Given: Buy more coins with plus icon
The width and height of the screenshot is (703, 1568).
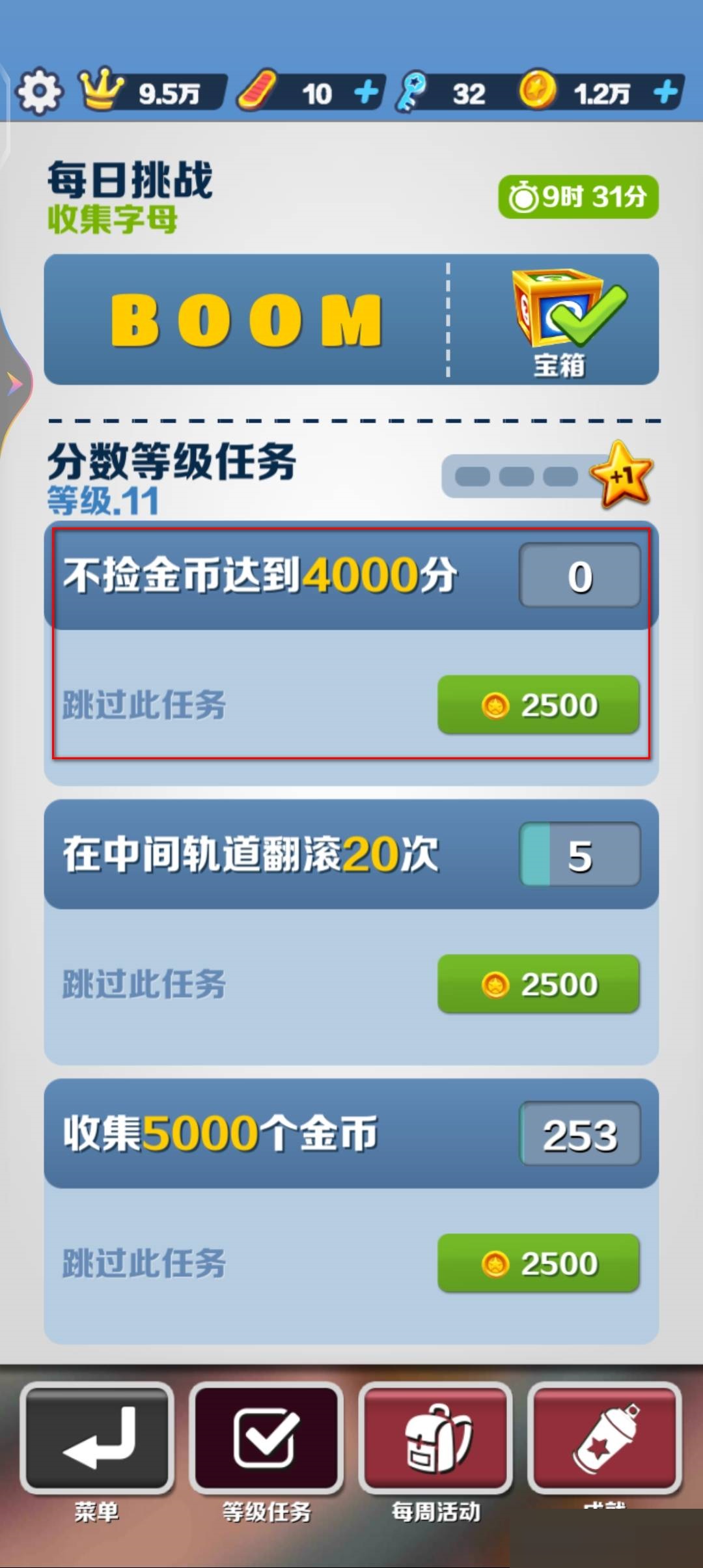Looking at the screenshot, I should [665, 92].
